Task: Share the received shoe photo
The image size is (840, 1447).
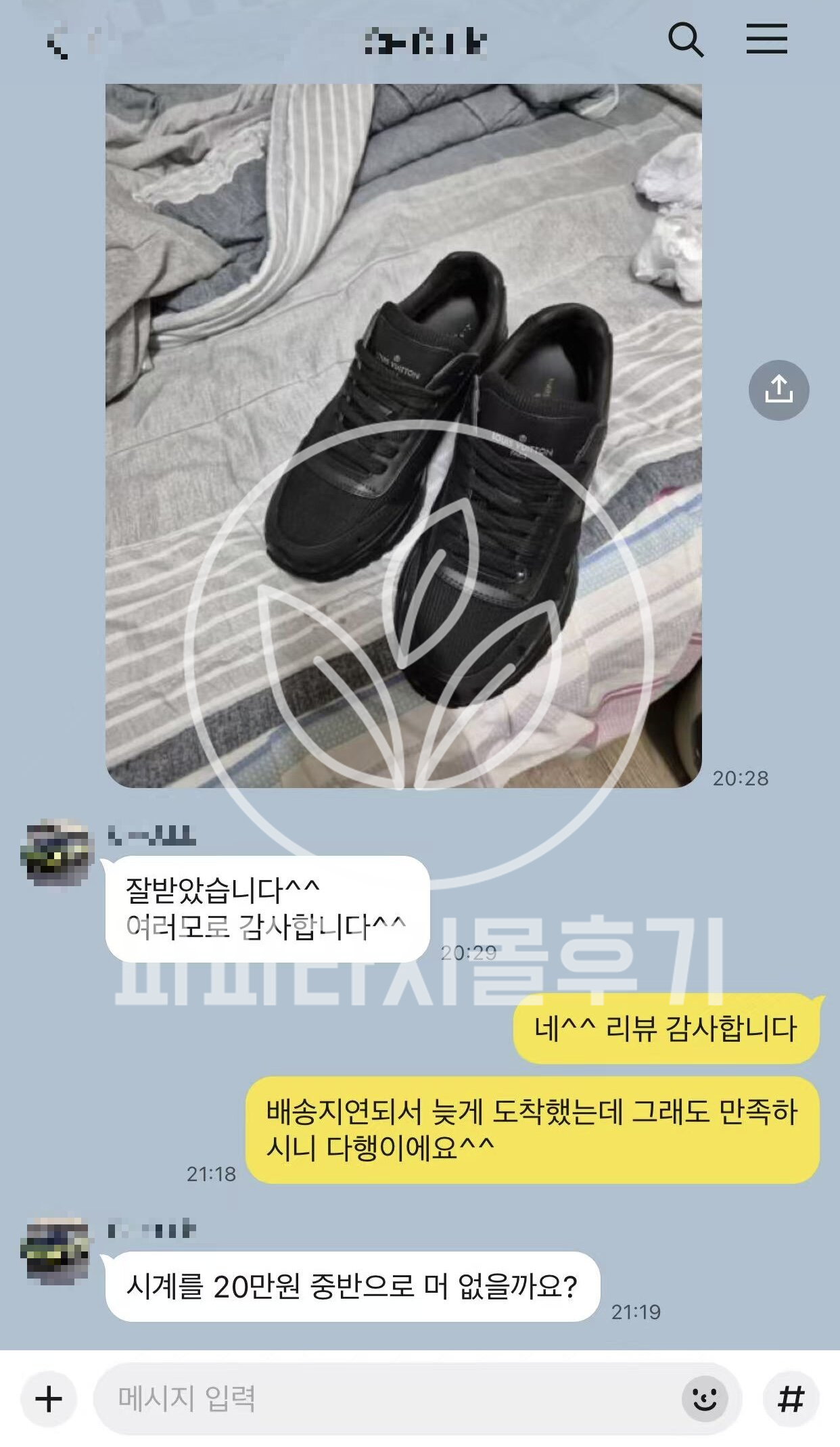Action: click(778, 390)
